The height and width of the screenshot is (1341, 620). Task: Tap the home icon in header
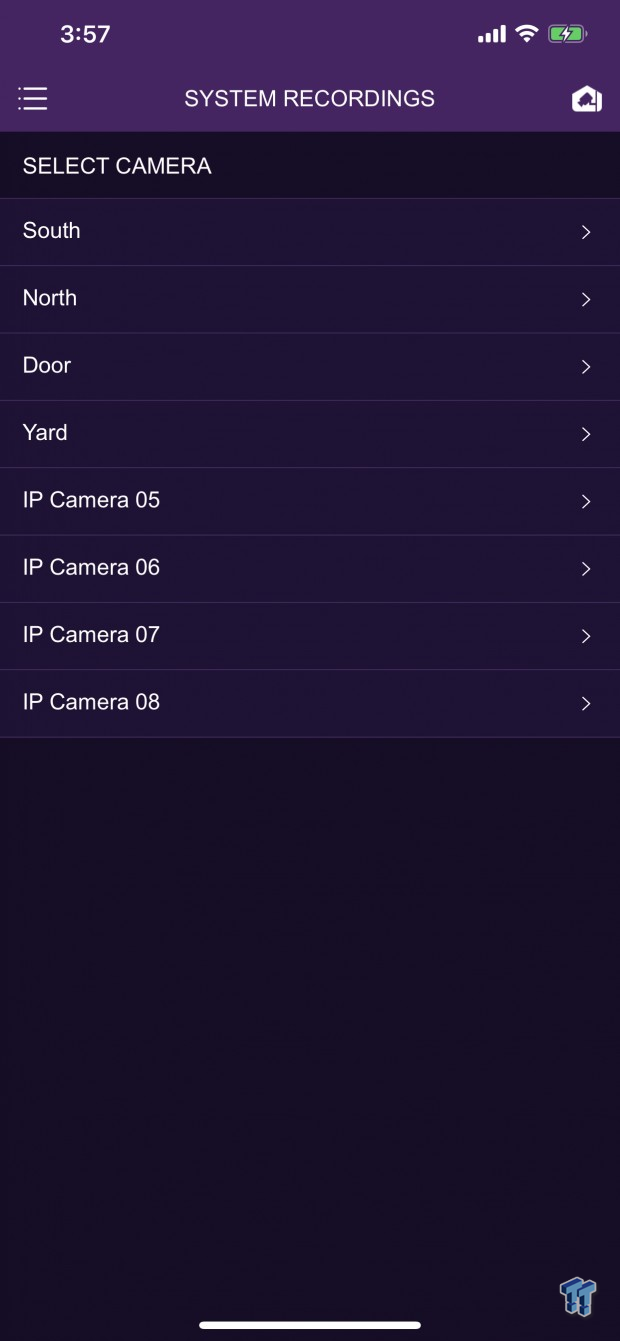(587, 99)
